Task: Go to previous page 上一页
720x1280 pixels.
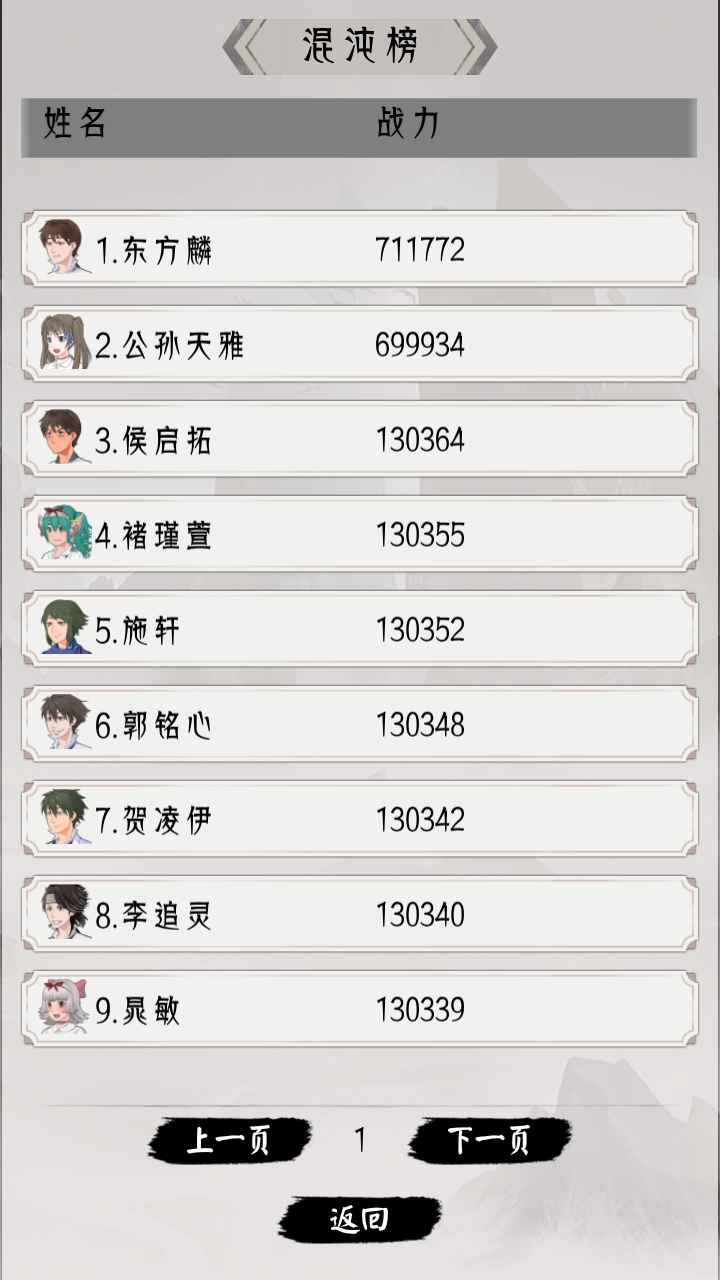Action: click(229, 1140)
